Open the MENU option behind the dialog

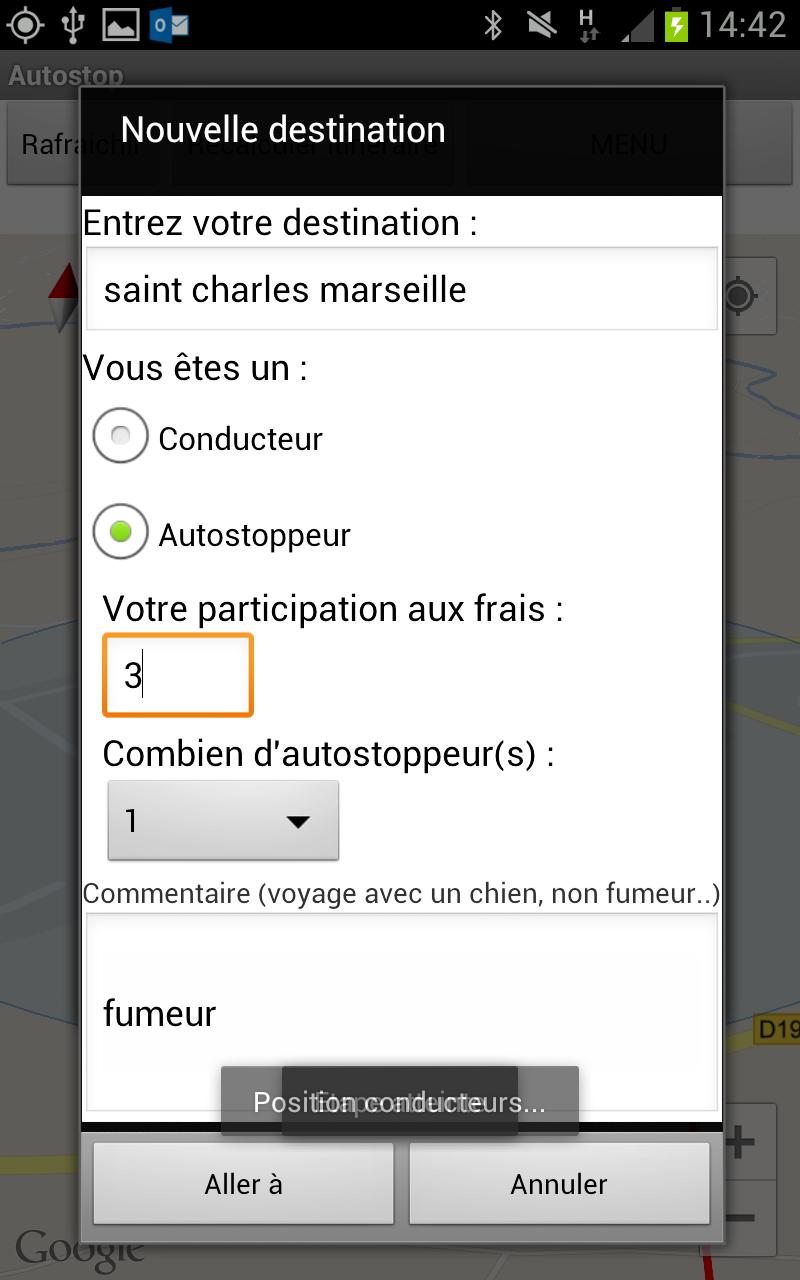click(628, 144)
